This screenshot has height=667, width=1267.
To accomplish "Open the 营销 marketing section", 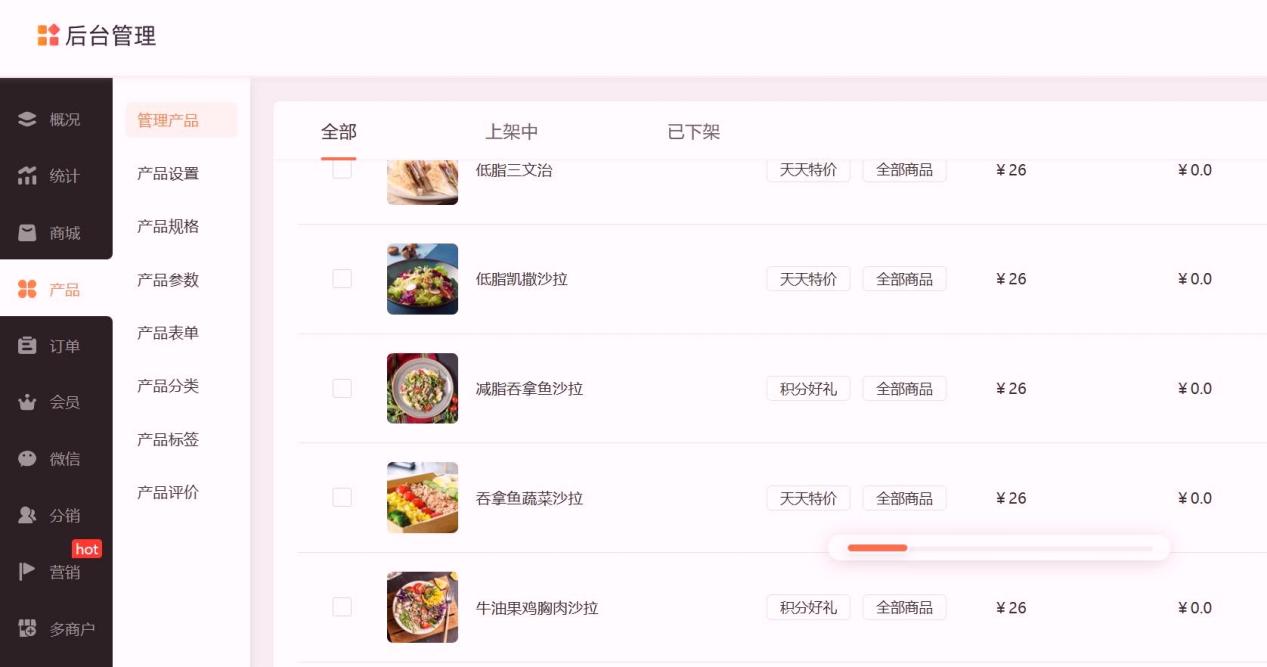I will (x=55, y=572).
